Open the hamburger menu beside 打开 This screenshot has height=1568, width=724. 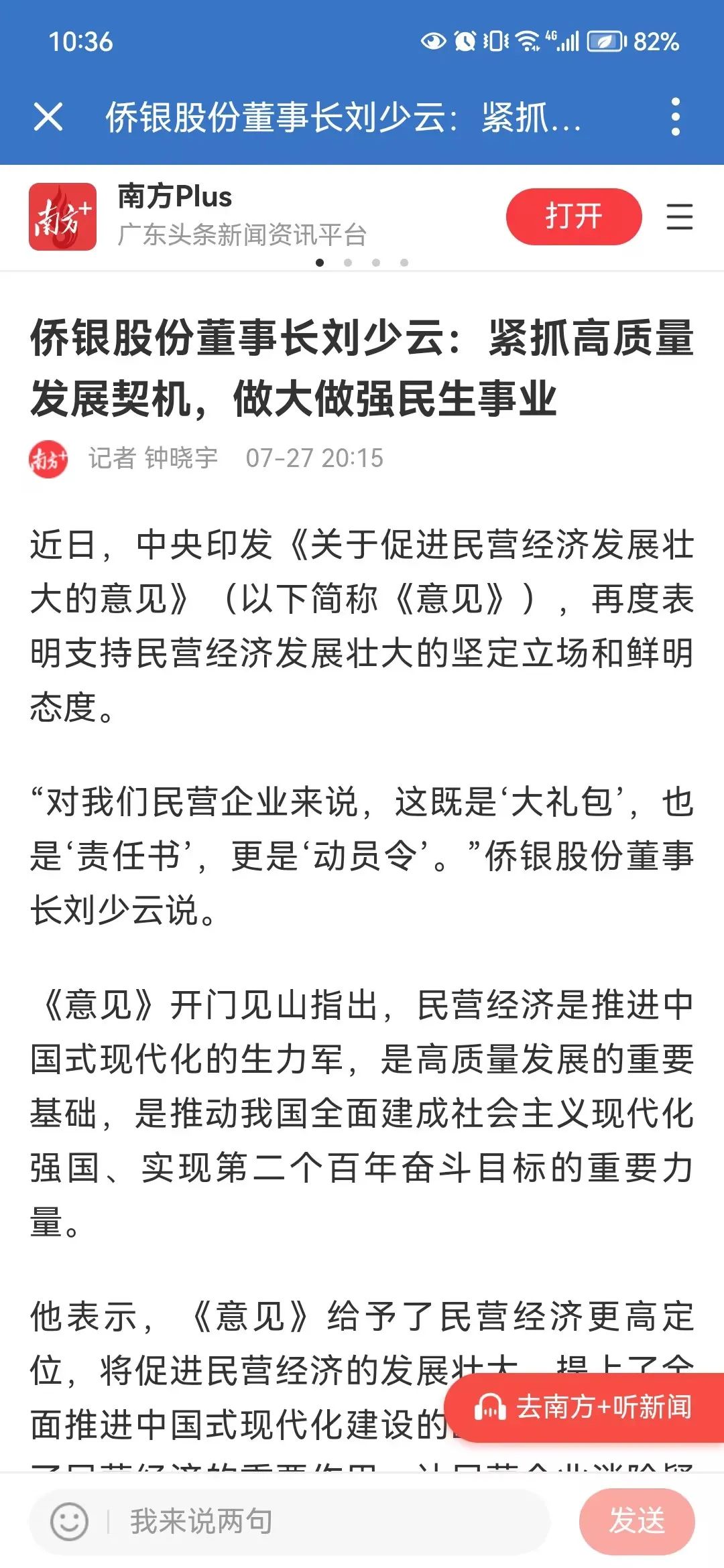(679, 217)
